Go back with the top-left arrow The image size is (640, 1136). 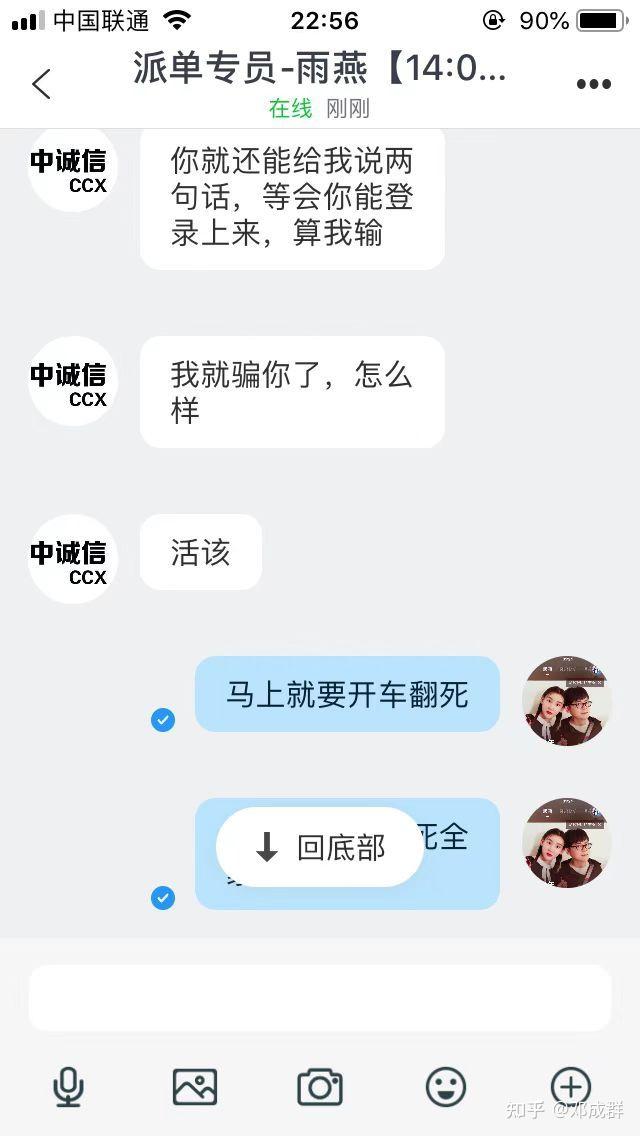point(42,84)
